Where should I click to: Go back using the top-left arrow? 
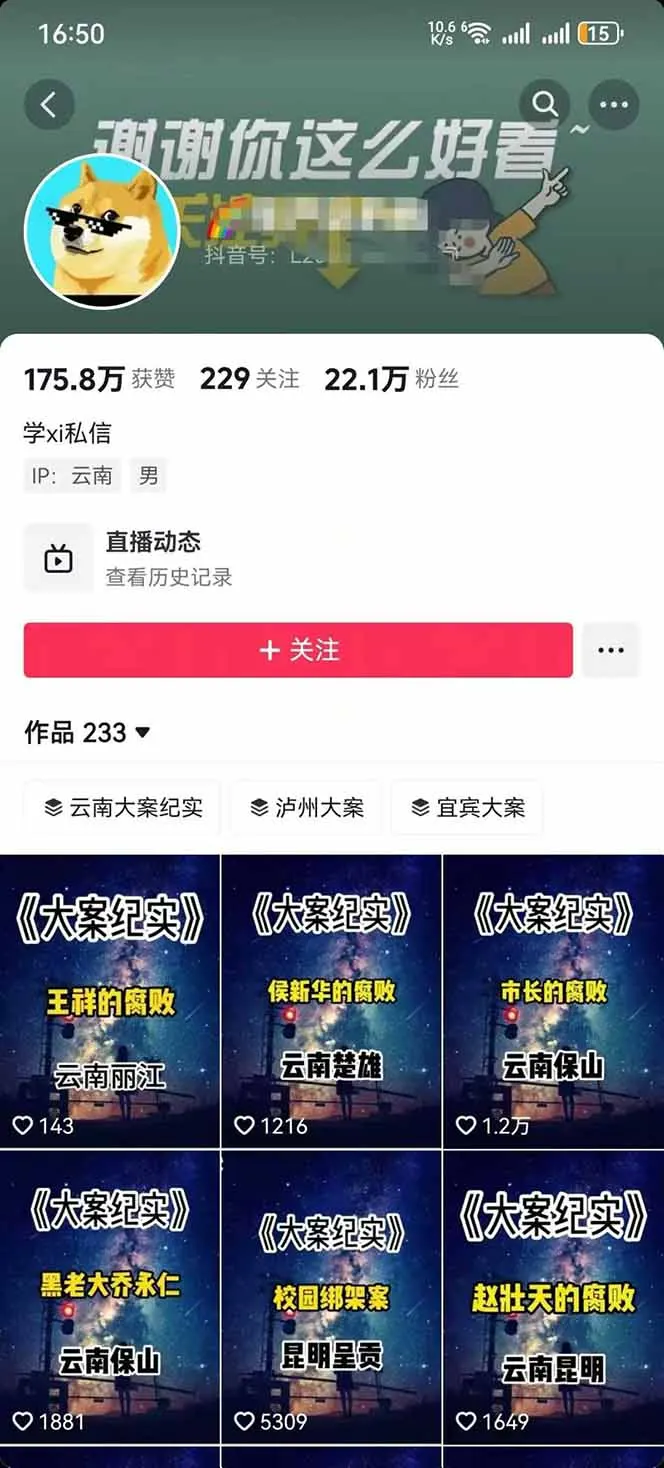(x=49, y=104)
